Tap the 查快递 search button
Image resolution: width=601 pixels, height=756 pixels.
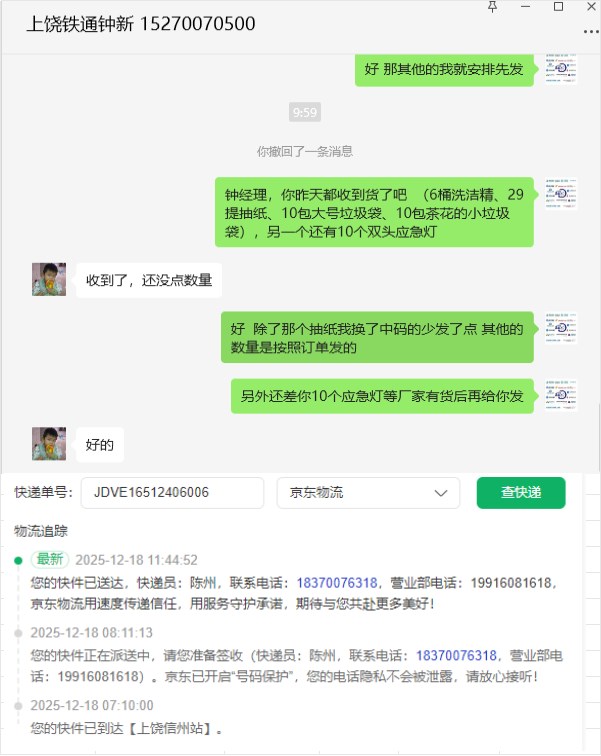pos(521,492)
